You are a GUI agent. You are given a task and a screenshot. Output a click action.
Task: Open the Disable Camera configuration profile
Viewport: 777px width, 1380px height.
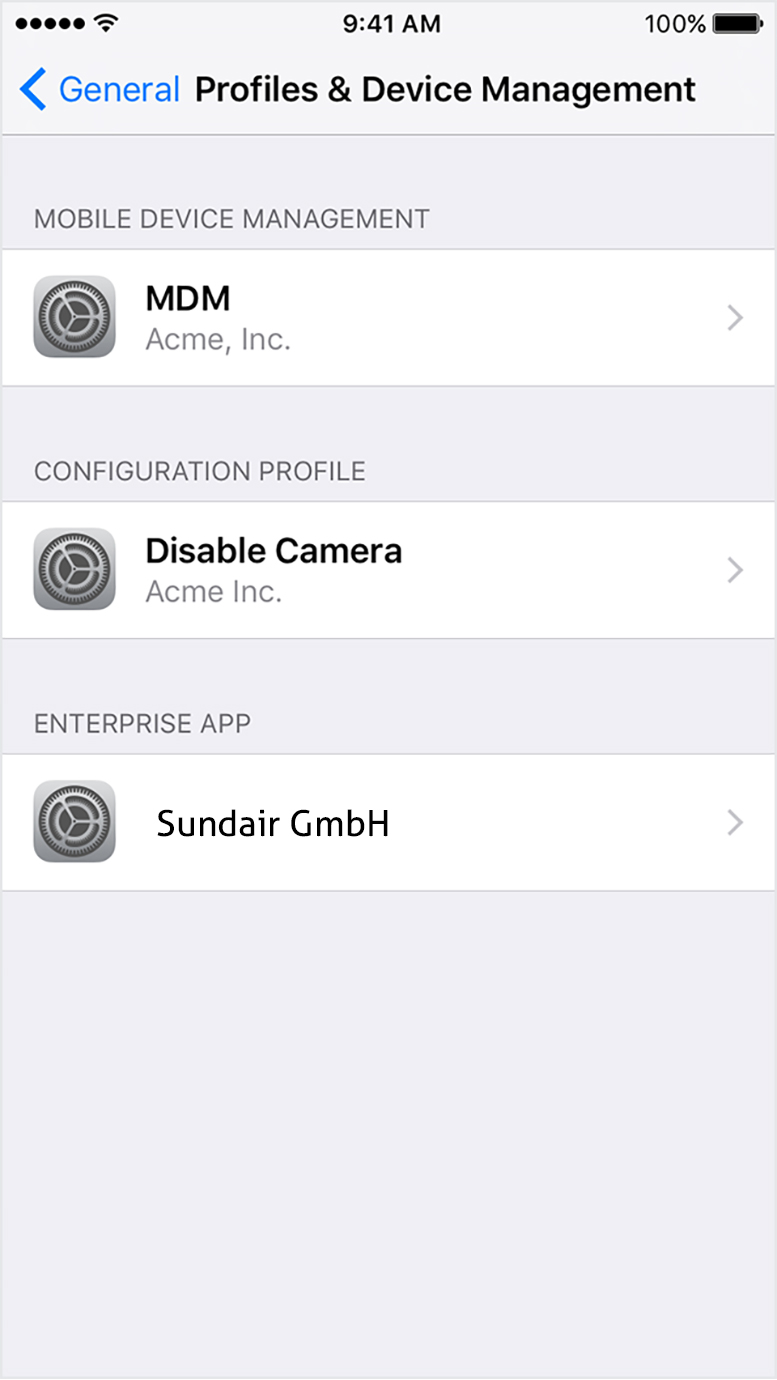click(x=388, y=570)
